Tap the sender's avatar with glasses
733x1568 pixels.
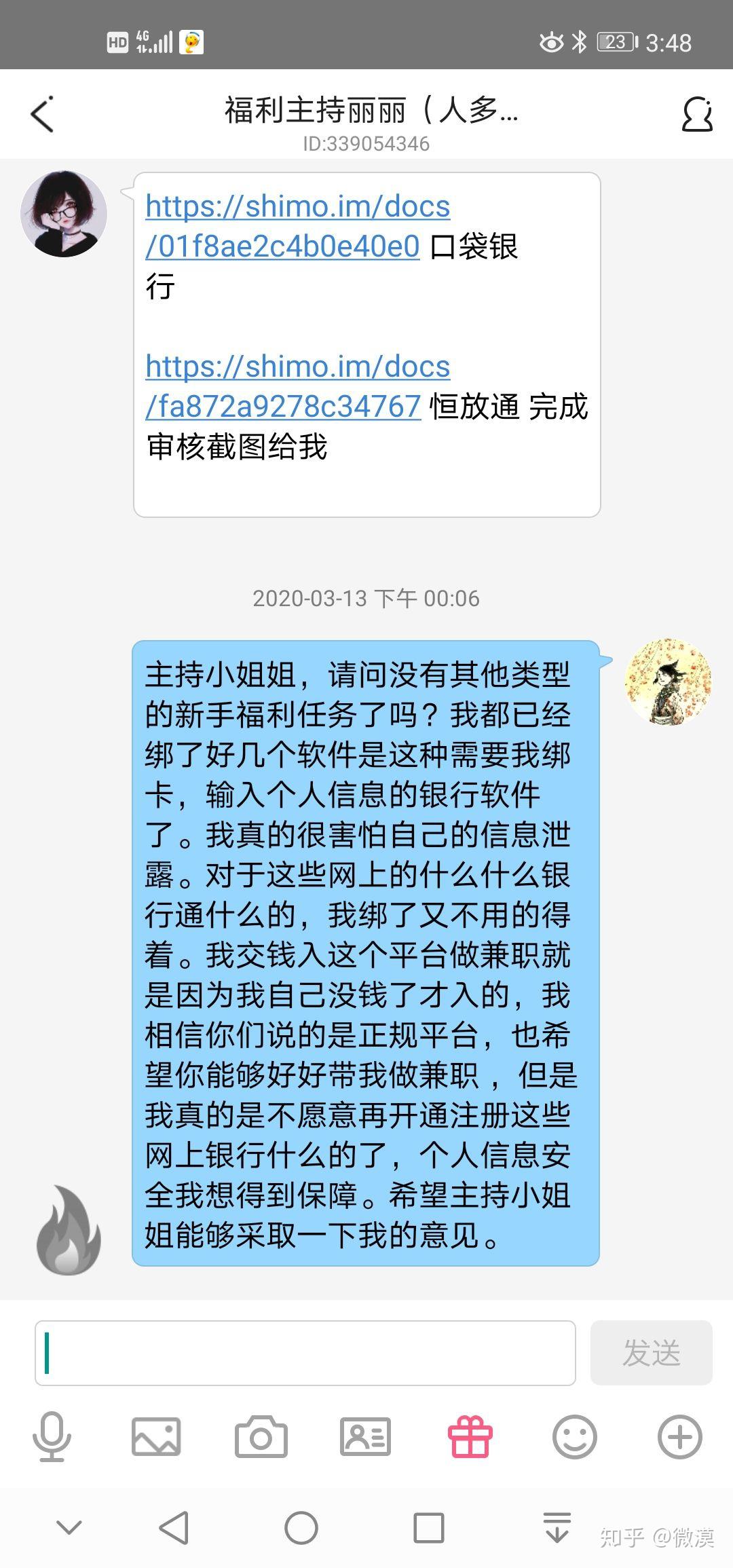pos(64,214)
